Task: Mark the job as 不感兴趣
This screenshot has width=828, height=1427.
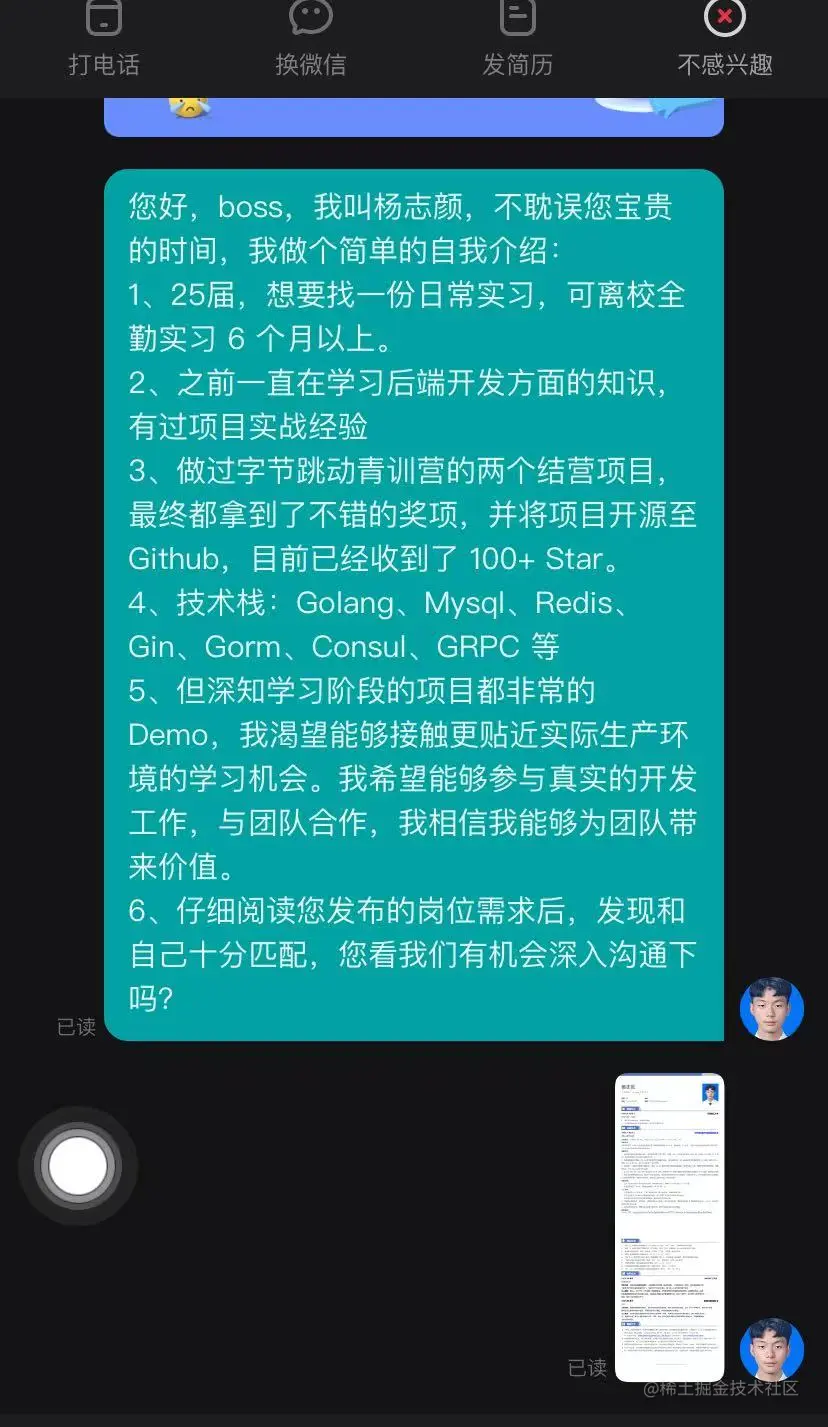Action: point(725,40)
